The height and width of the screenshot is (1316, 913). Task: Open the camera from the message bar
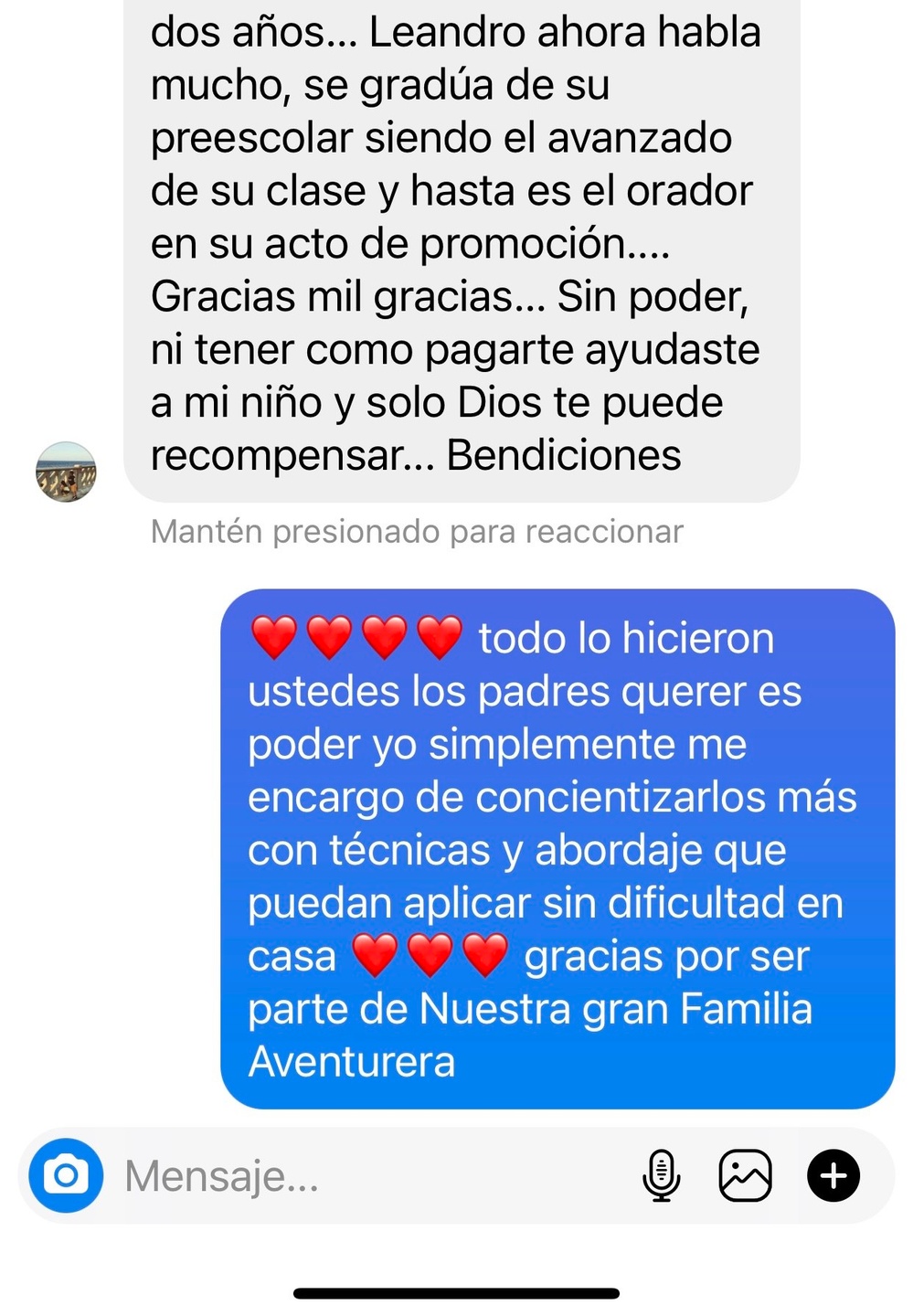click(x=66, y=1175)
